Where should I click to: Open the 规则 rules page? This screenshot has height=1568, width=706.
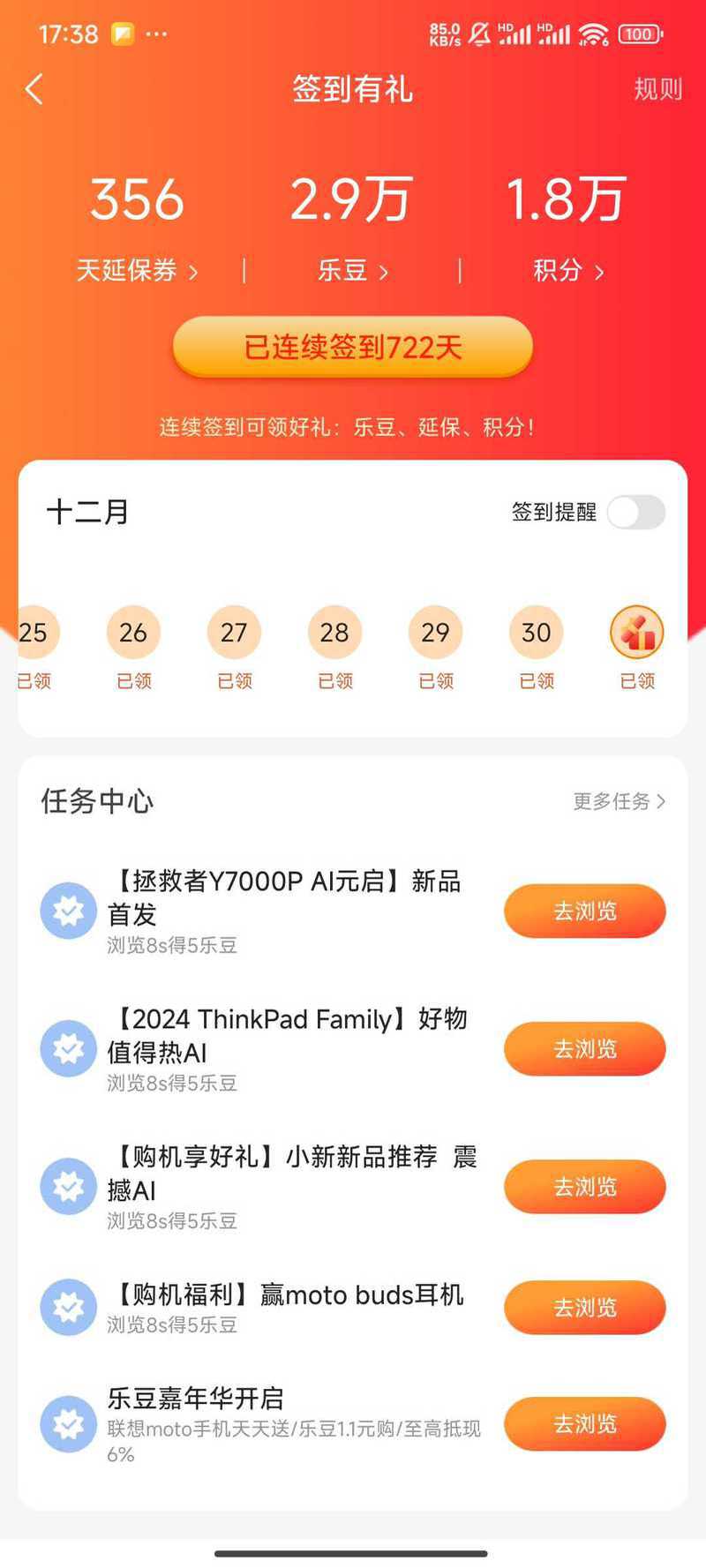657,89
